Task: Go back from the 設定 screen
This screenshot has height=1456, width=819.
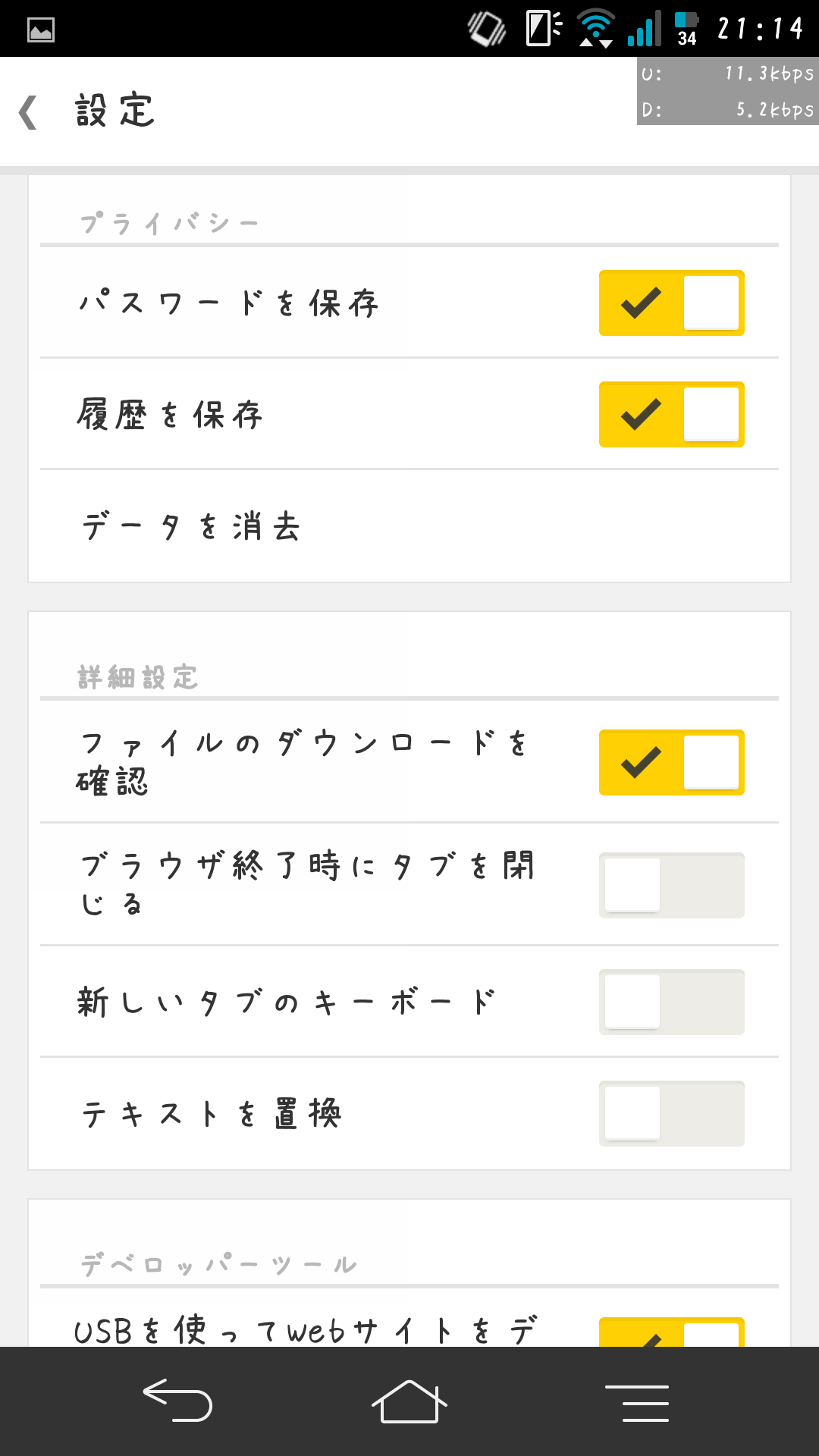Action: coord(29,112)
